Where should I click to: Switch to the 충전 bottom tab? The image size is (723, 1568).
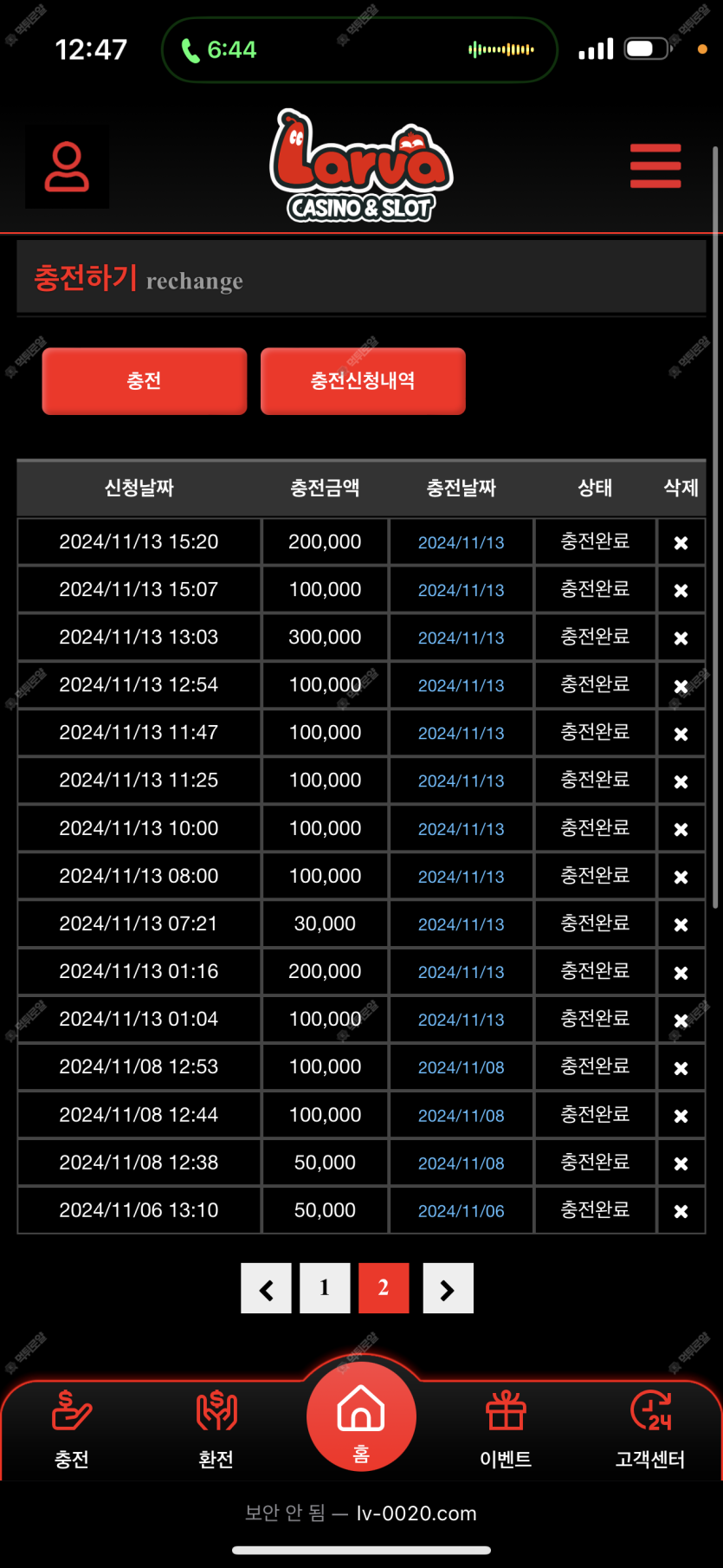coord(72,1429)
